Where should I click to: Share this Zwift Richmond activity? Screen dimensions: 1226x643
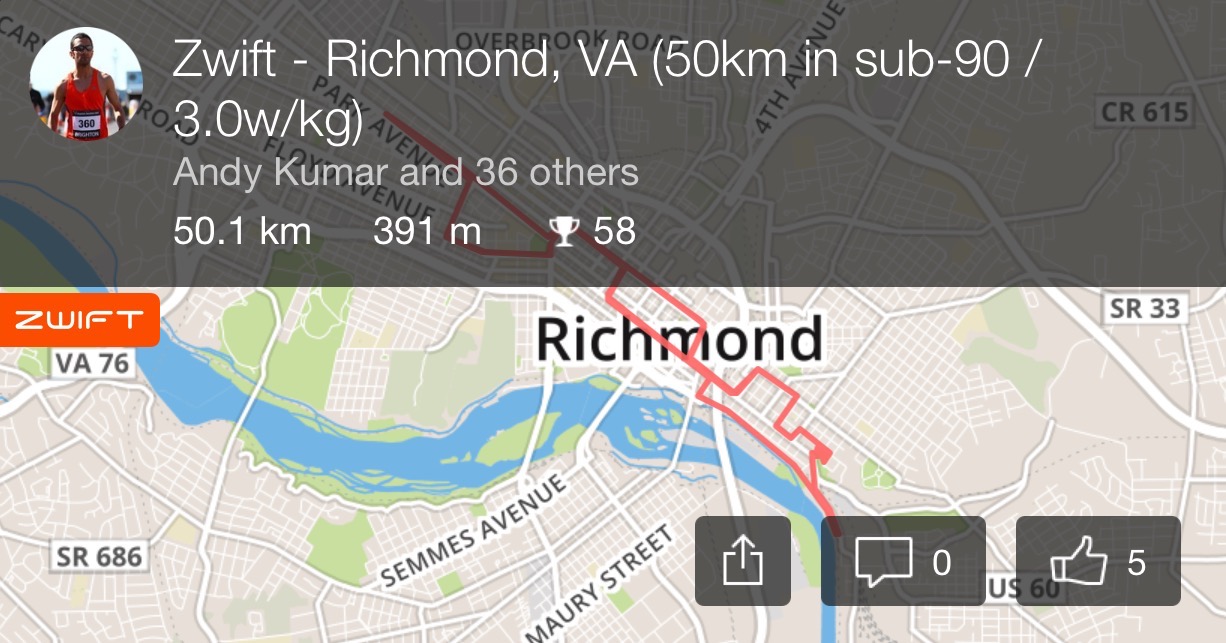pyautogui.click(x=742, y=561)
